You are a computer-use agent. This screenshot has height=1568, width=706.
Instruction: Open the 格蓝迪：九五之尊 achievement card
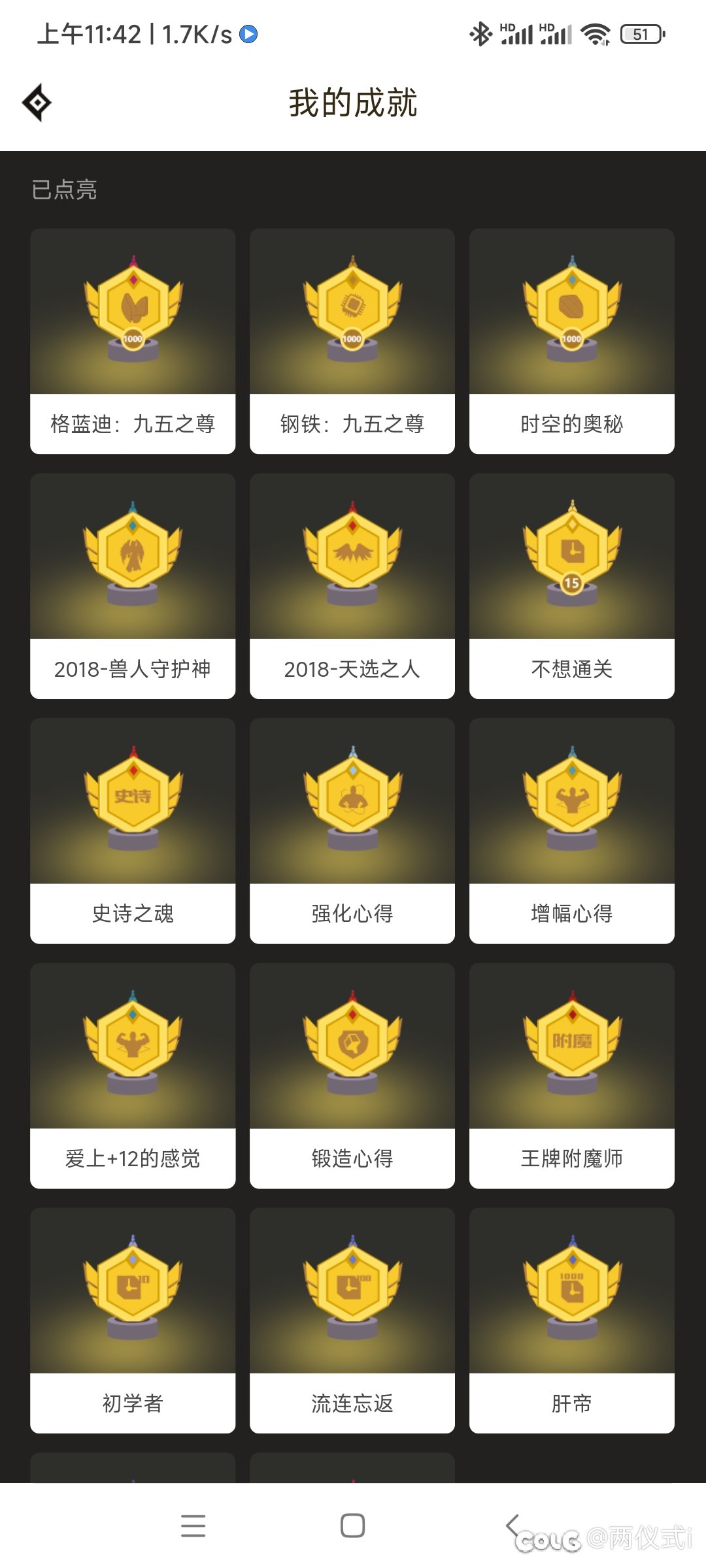pyautogui.click(x=133, y=341)
